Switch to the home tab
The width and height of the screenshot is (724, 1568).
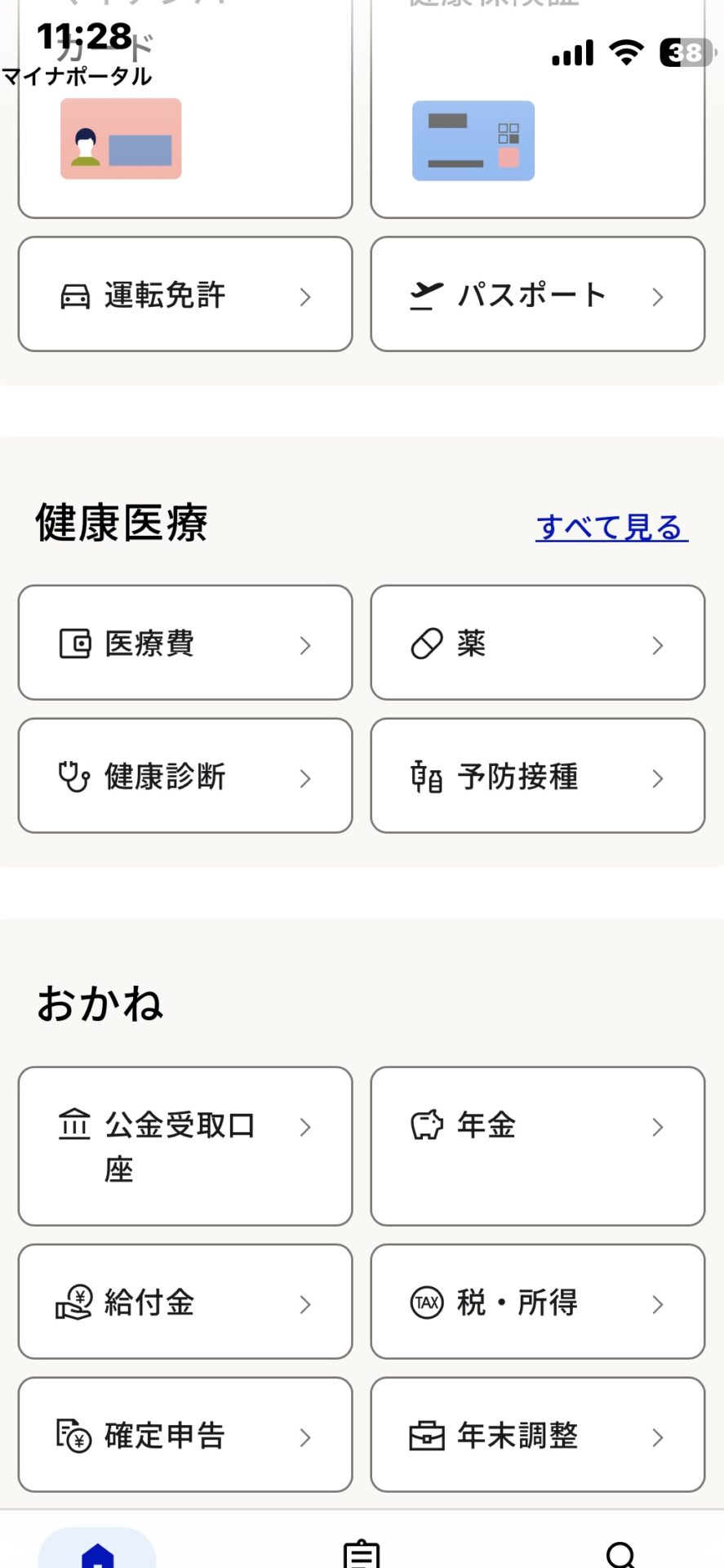click(x=97, y=1550)
